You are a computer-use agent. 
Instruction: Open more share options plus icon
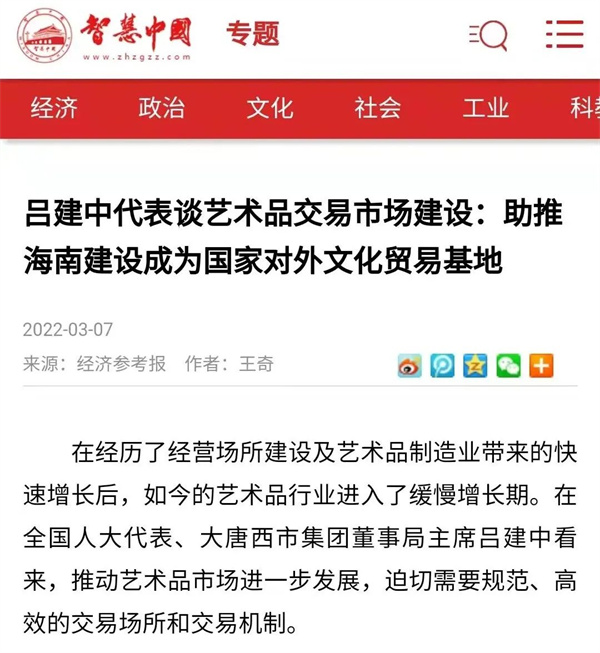[x=541, y=366]
